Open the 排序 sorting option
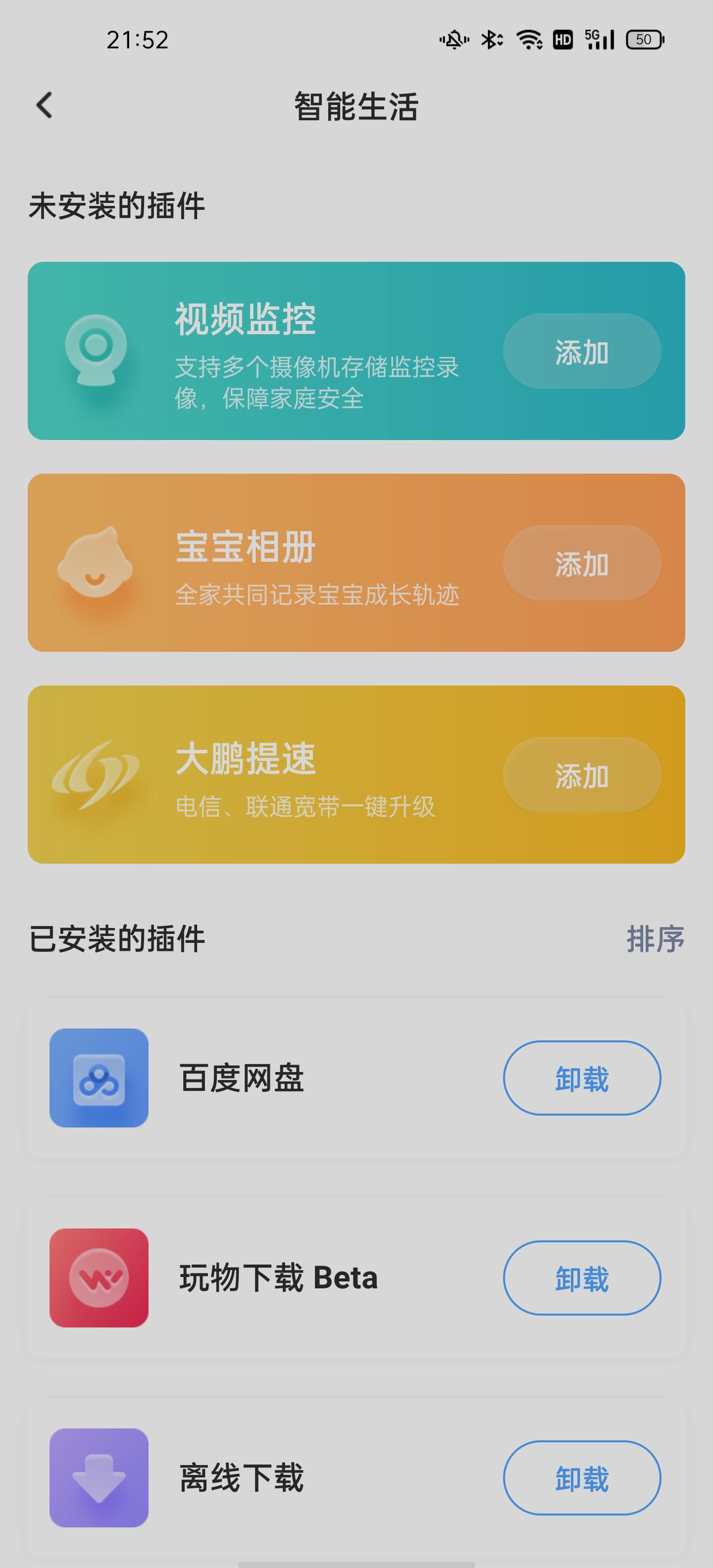The height and width of the screenshot is (1568, 713). click(656, 939)
